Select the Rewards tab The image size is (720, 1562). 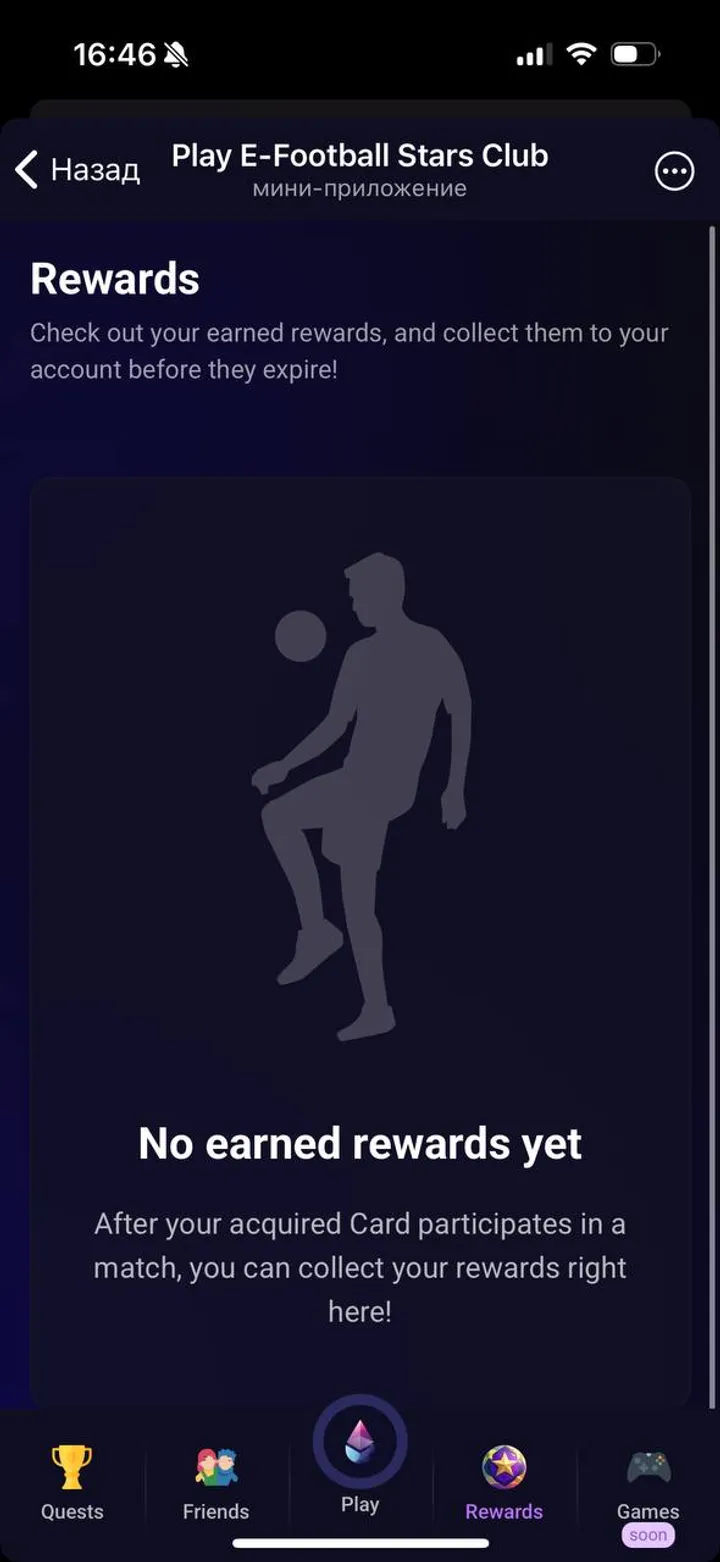point(504,1482)
